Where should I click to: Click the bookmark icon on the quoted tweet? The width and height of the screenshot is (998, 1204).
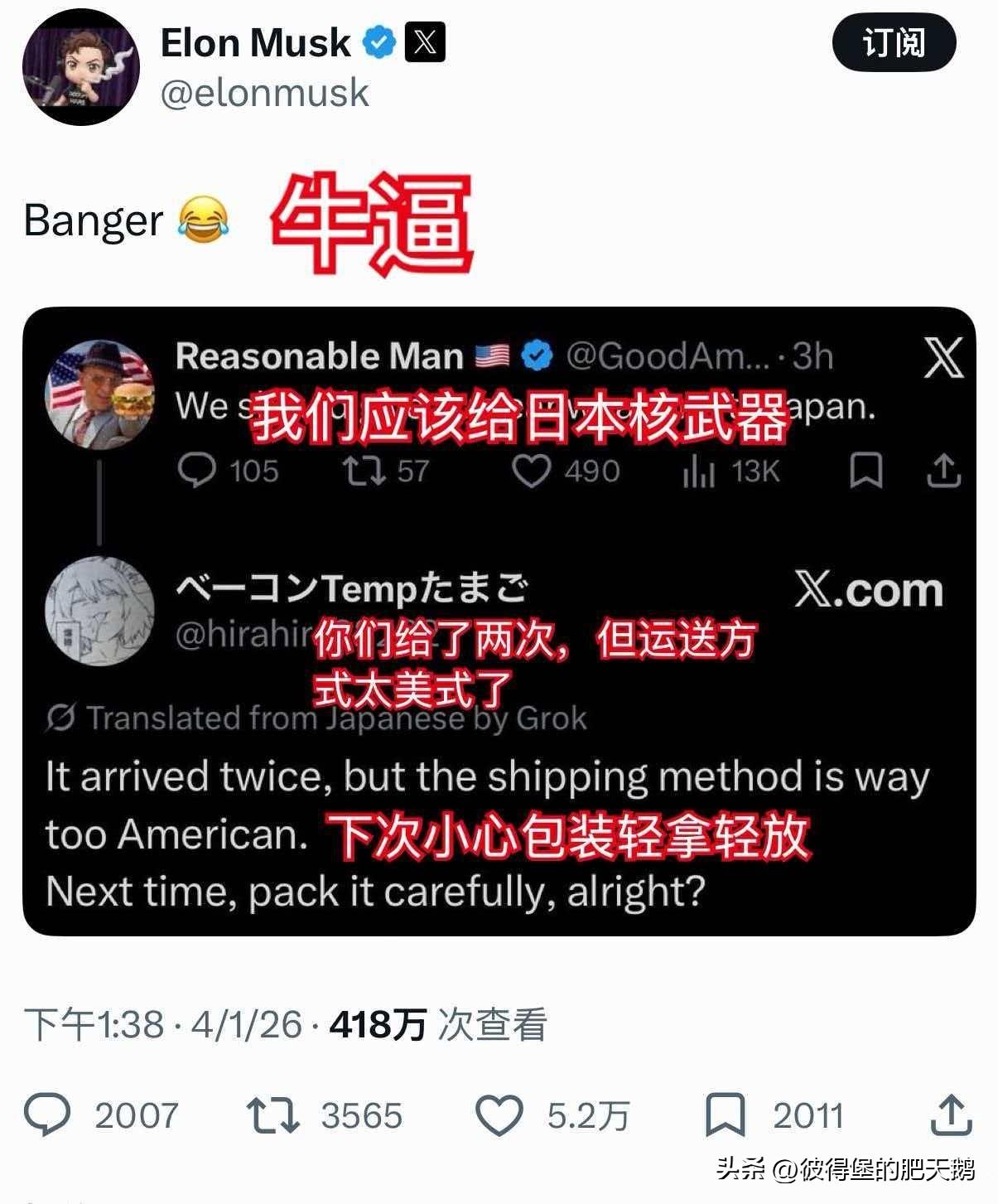point(866,471)
